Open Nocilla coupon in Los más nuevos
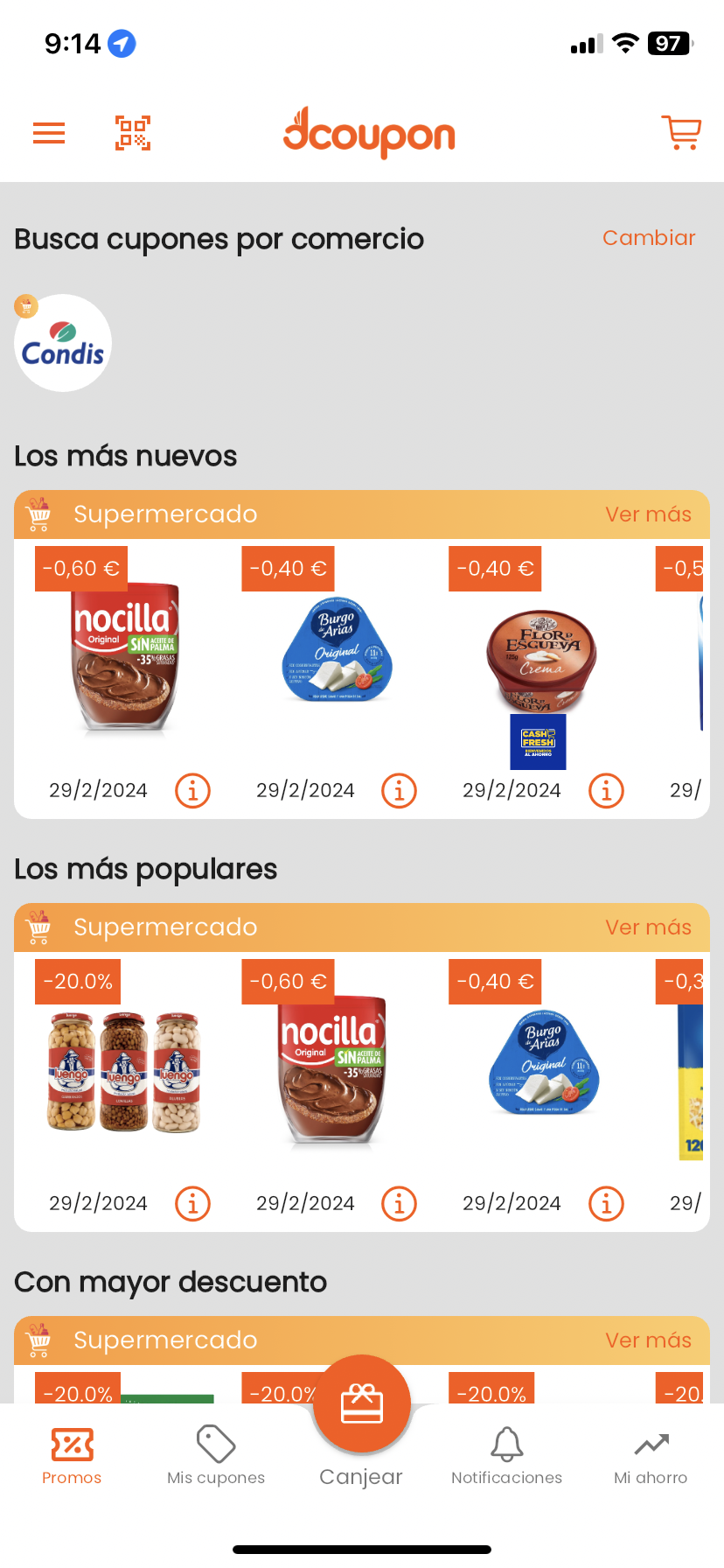724x1568 pixels. (x=124, y=658)
